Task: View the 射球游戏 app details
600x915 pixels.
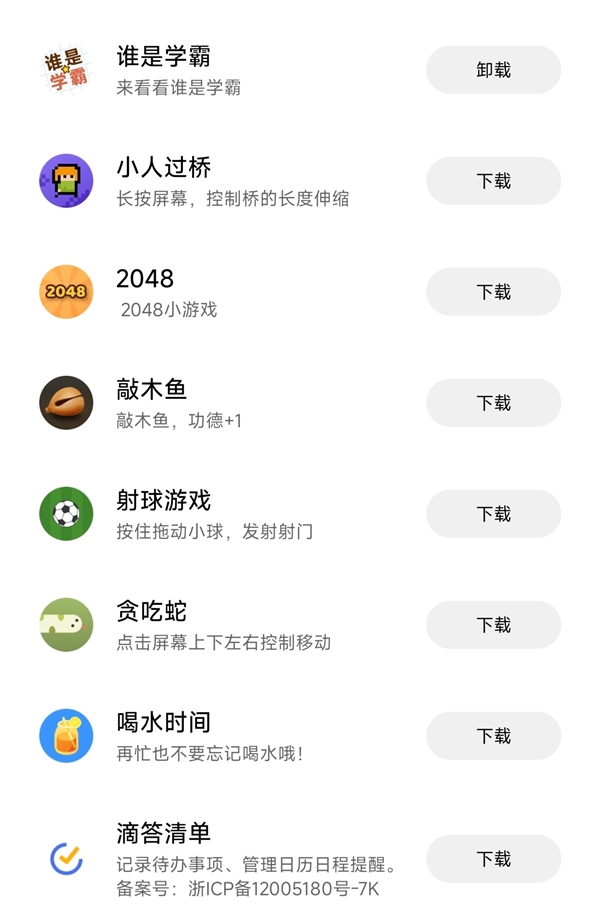Action: [x=164, y=501]
